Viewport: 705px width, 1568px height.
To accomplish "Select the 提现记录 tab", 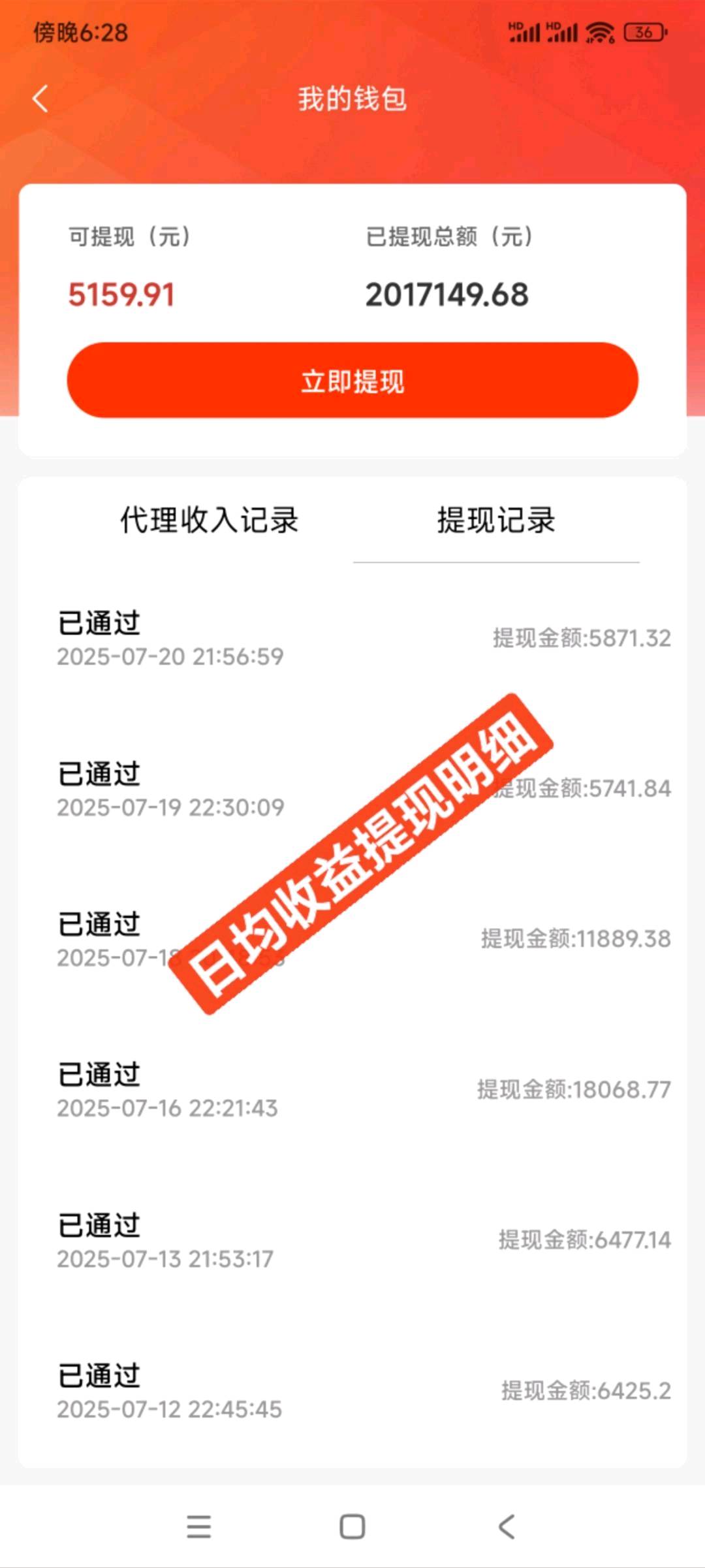I will tap(496, 520).
